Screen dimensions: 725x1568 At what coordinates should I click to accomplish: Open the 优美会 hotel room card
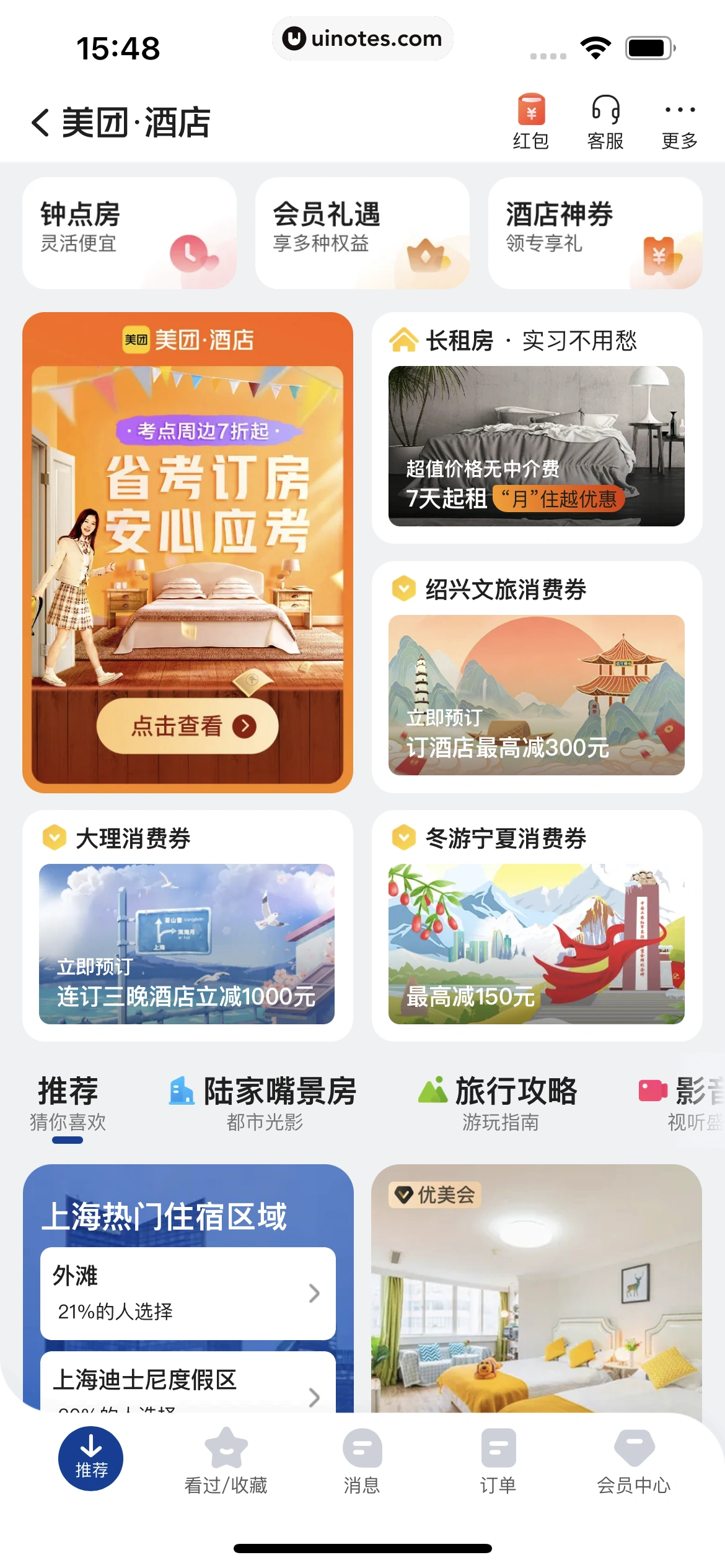pyautogui.click(x=537, y=1289)
